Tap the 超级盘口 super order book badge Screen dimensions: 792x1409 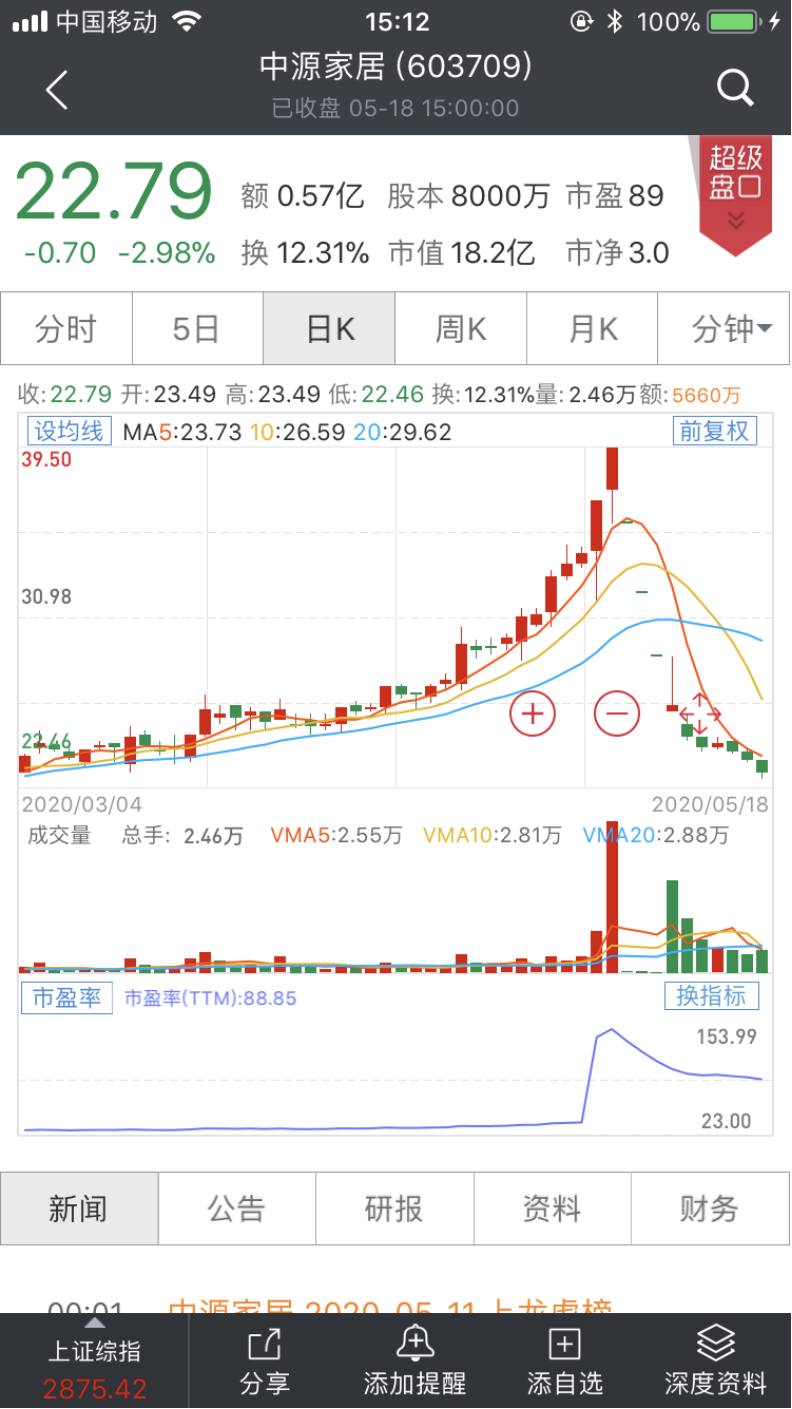pos(735,185)
